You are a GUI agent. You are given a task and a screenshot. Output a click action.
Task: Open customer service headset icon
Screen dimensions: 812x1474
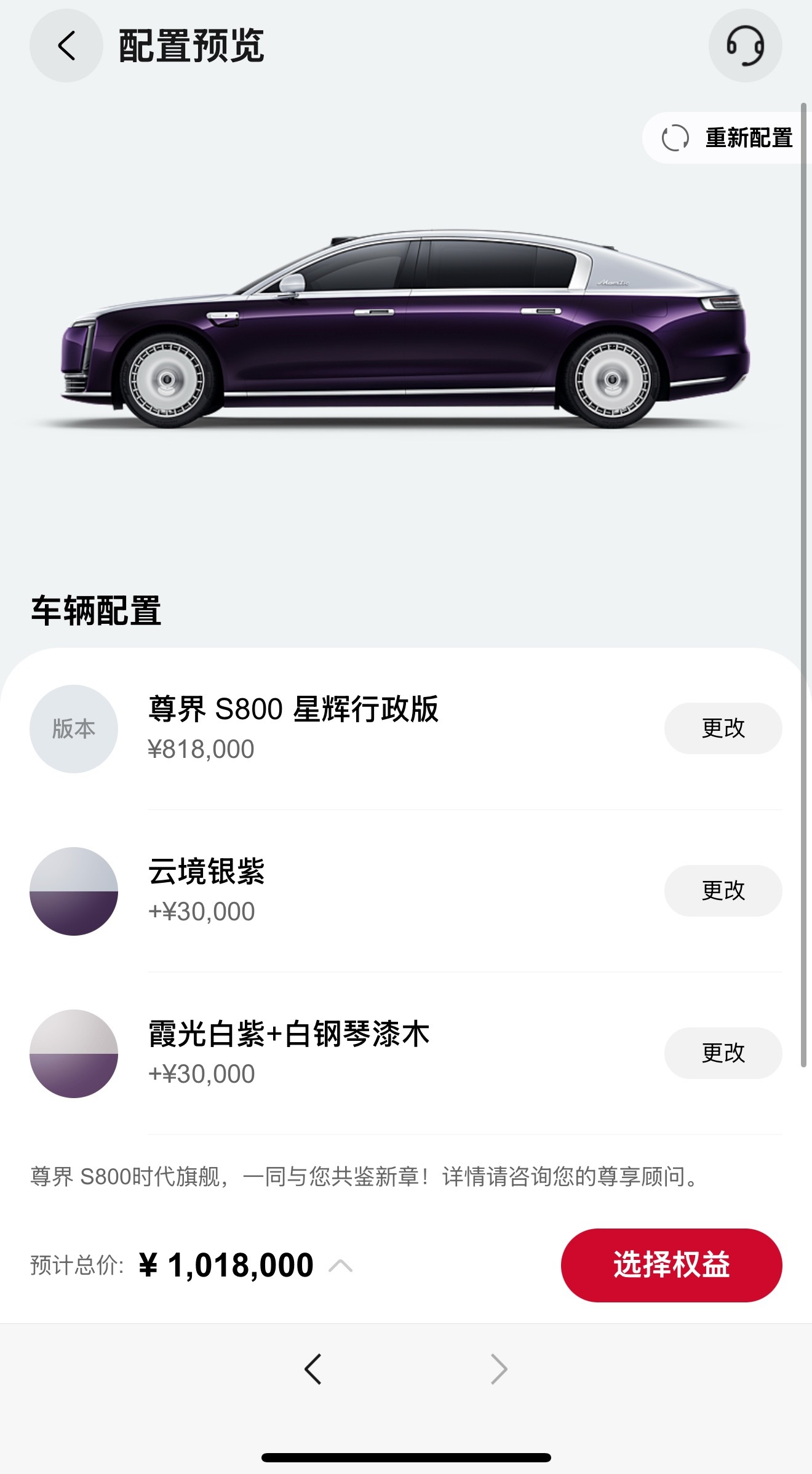[x=745, y=46]
